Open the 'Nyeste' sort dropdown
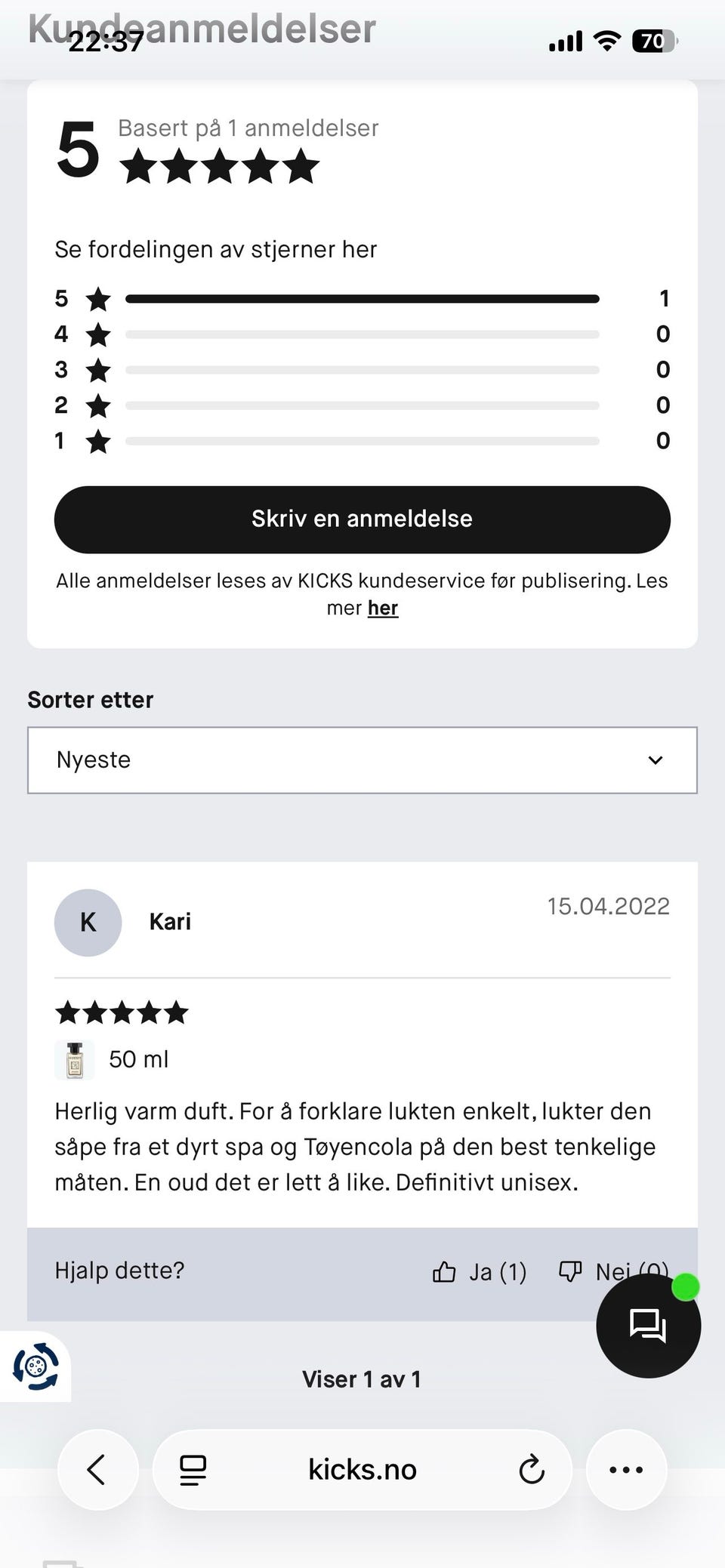This screenshot has width=725, height=1568. click(x=361, y=760)
